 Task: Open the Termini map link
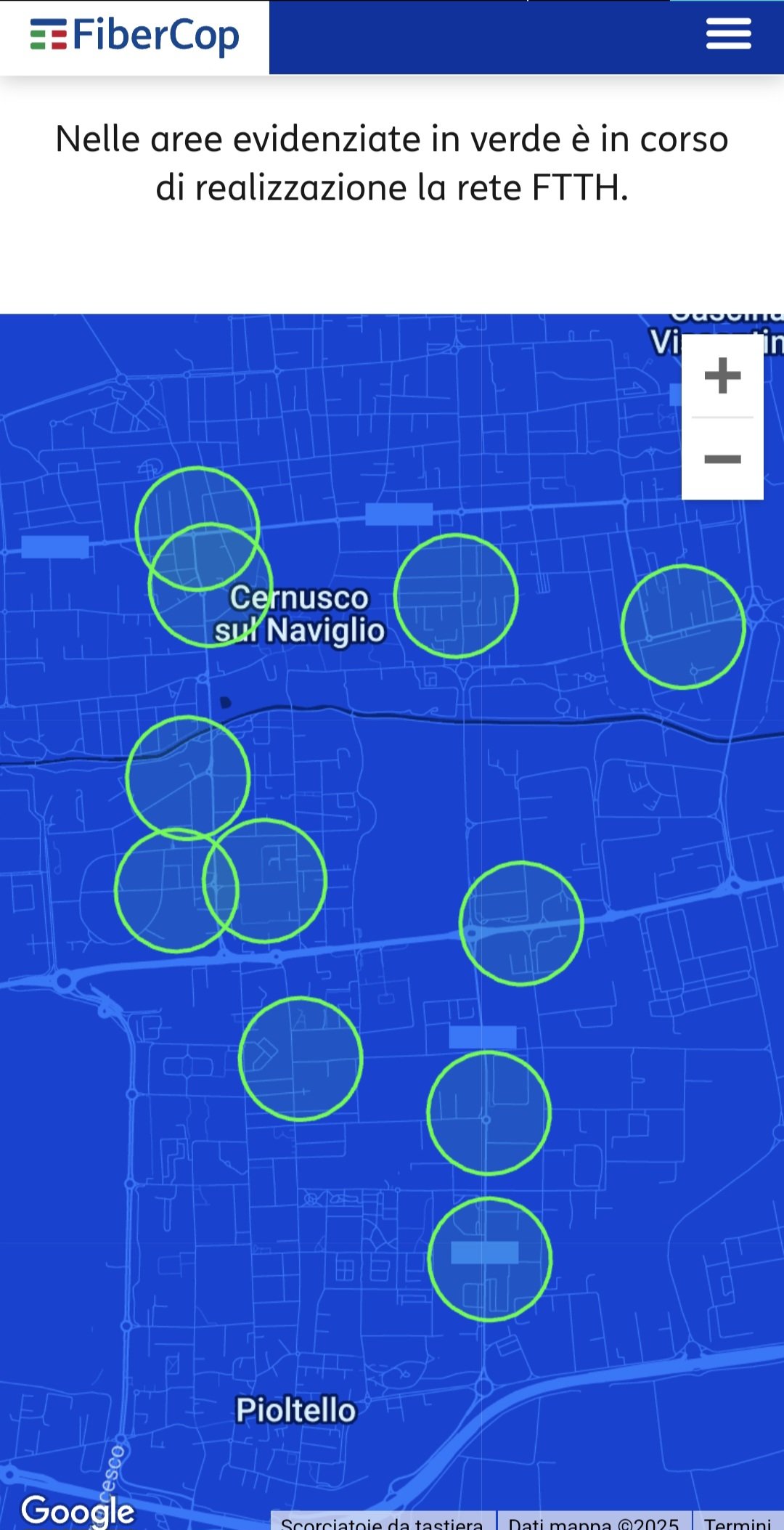(x=738, y=1522)
